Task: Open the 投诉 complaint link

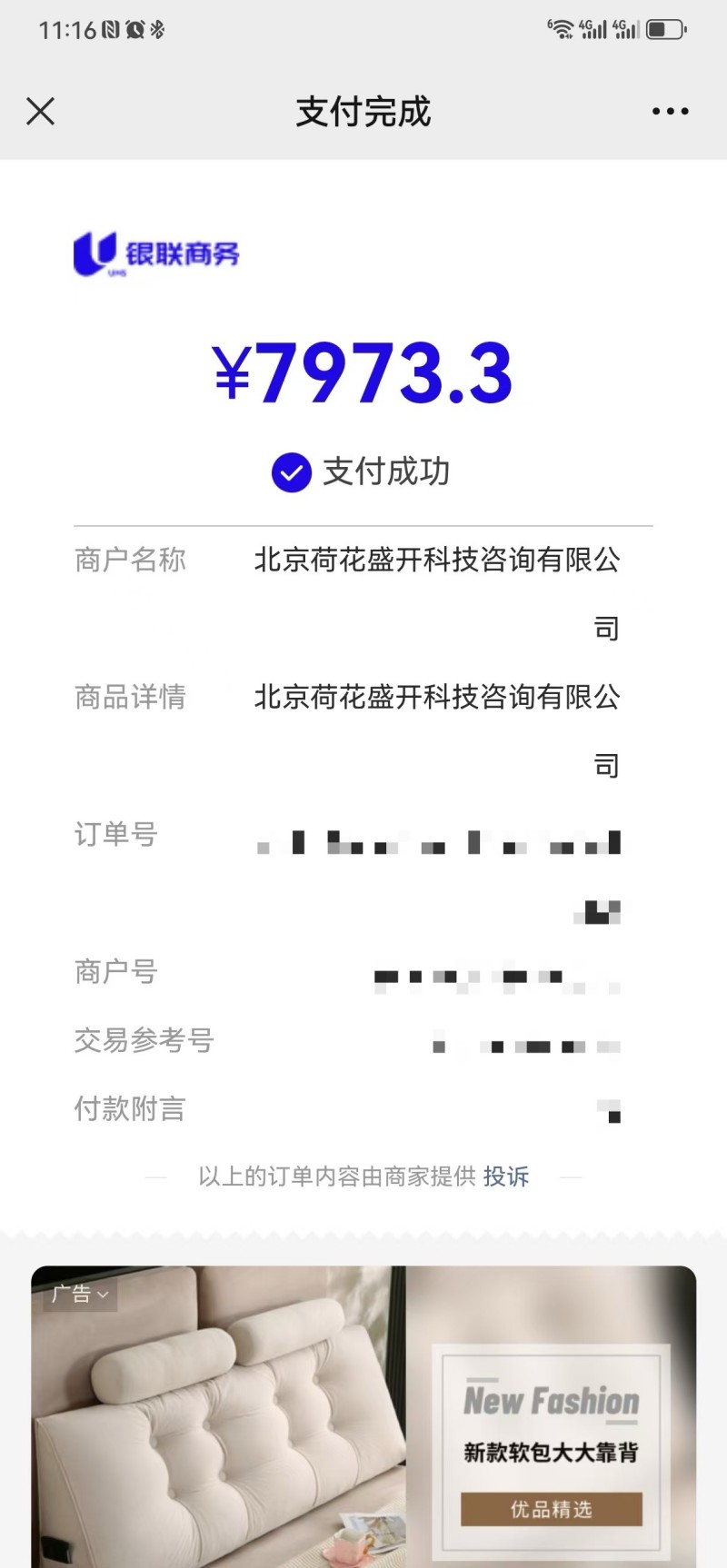Action: coord(507,1176)
